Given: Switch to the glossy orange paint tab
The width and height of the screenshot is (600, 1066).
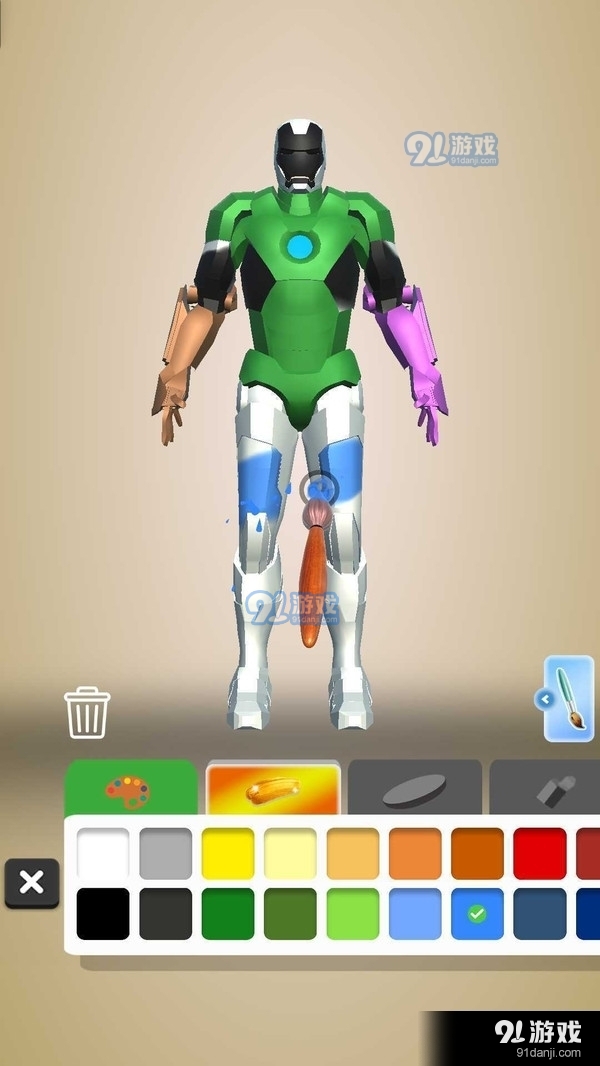Looking at the screenshot, I should (273, 789).
